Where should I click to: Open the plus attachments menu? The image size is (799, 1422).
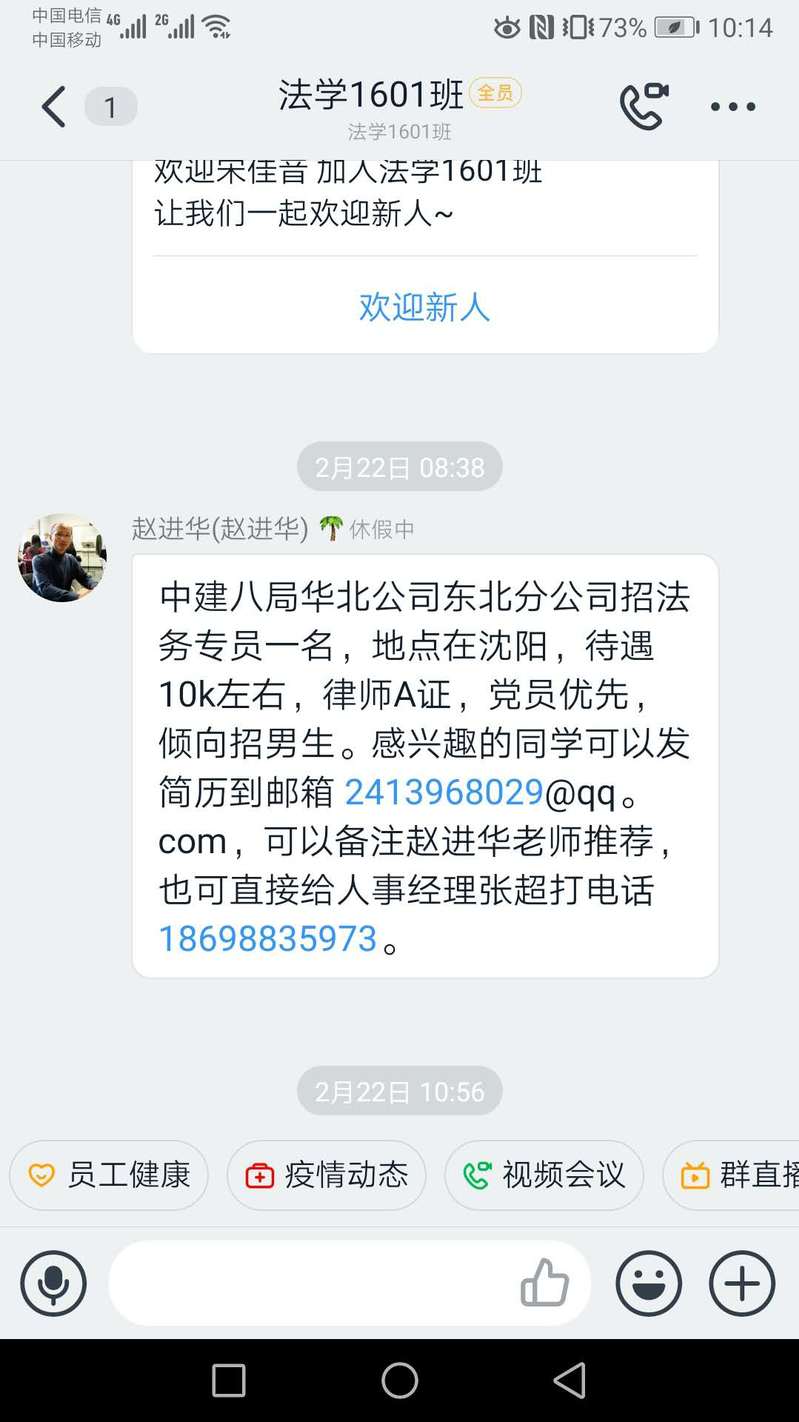coord(742,1283)
